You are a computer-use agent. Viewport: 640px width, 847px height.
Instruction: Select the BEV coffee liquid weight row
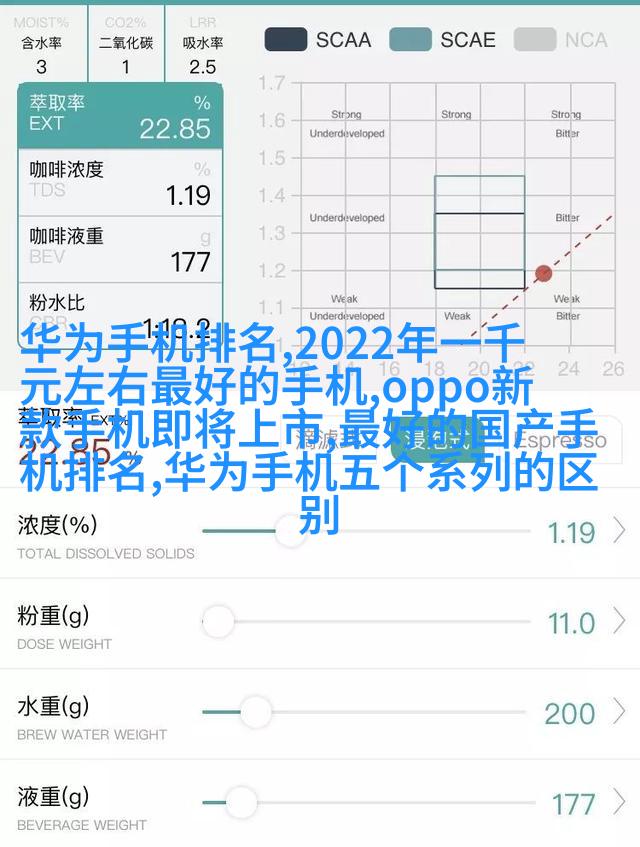pyautogui.click(x=120, y=248)
